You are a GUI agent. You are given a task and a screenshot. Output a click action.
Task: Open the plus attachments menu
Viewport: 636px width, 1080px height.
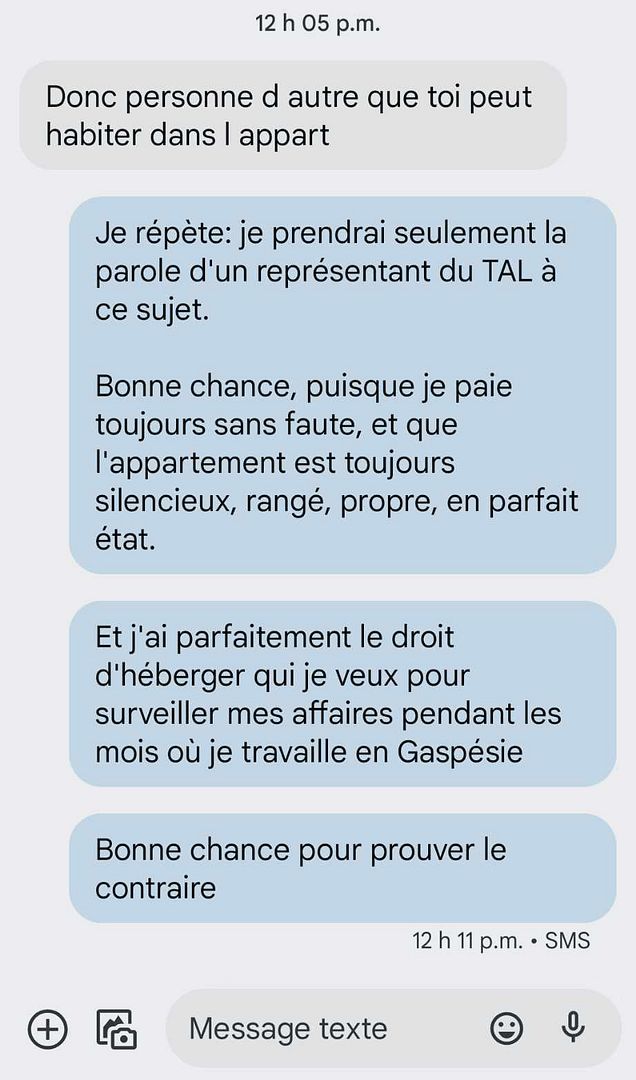click(x=47, y=1028)
